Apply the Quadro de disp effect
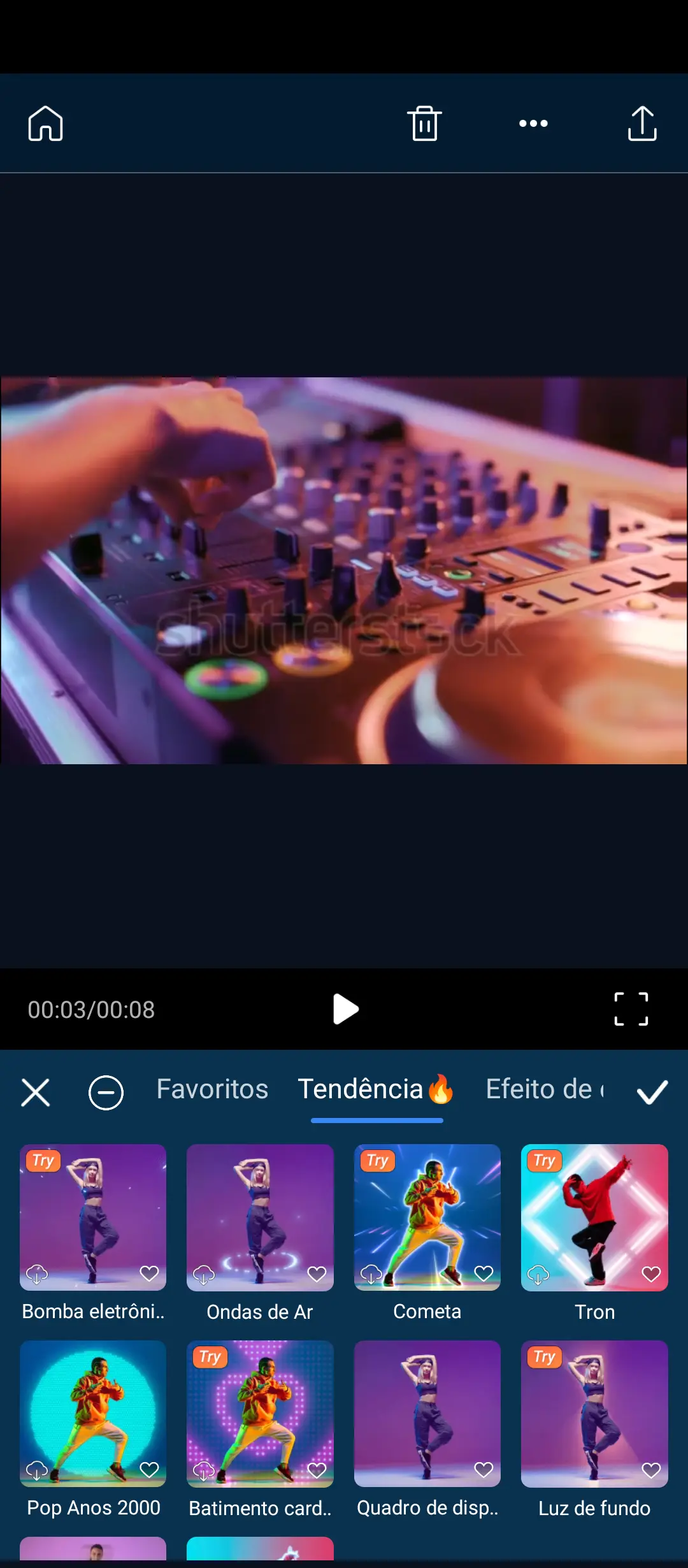 427,1414
